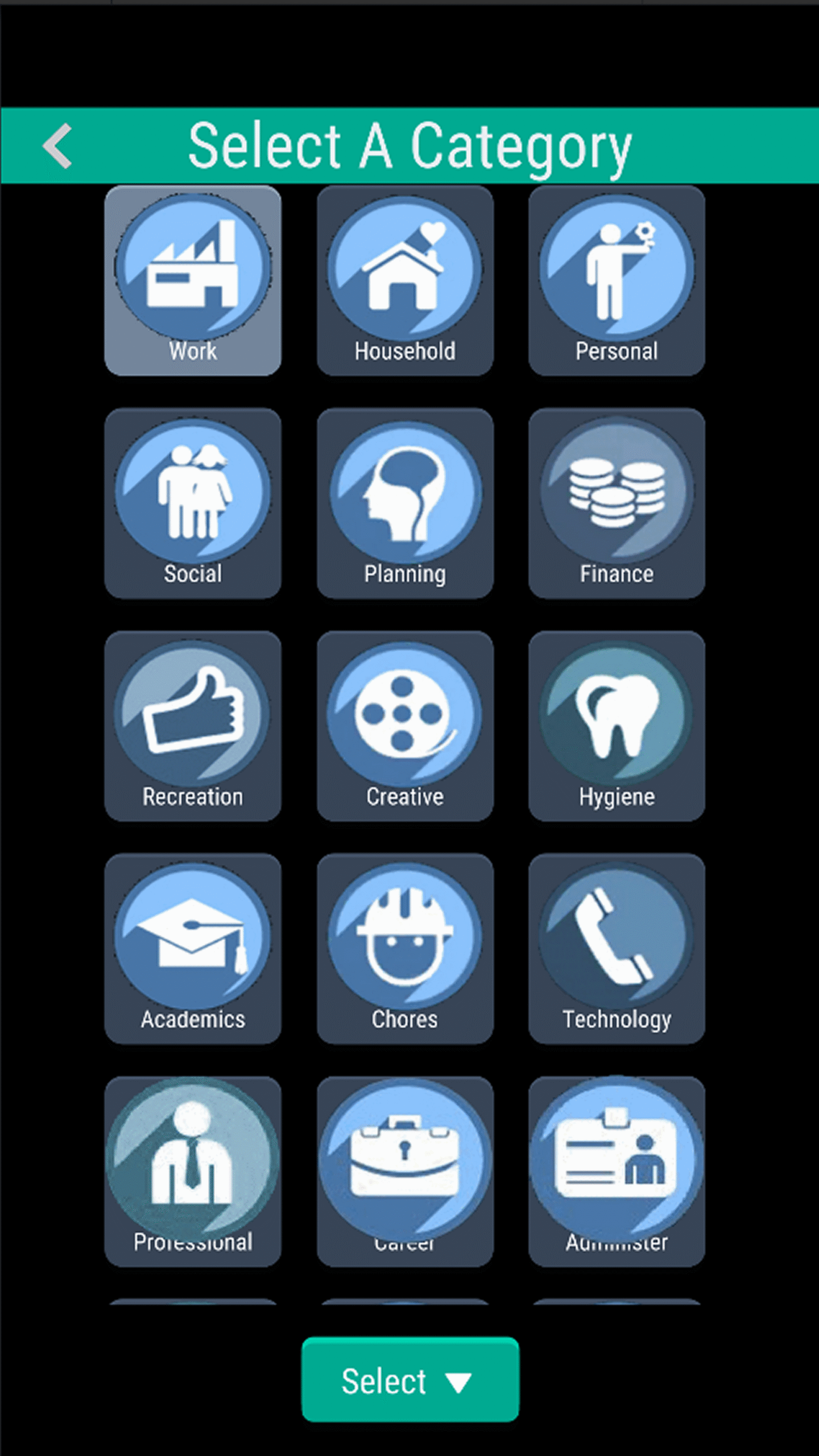Viewport: 819px width, 1456px height.
Task: Choose the Professional category
Action: [193, 1170]
